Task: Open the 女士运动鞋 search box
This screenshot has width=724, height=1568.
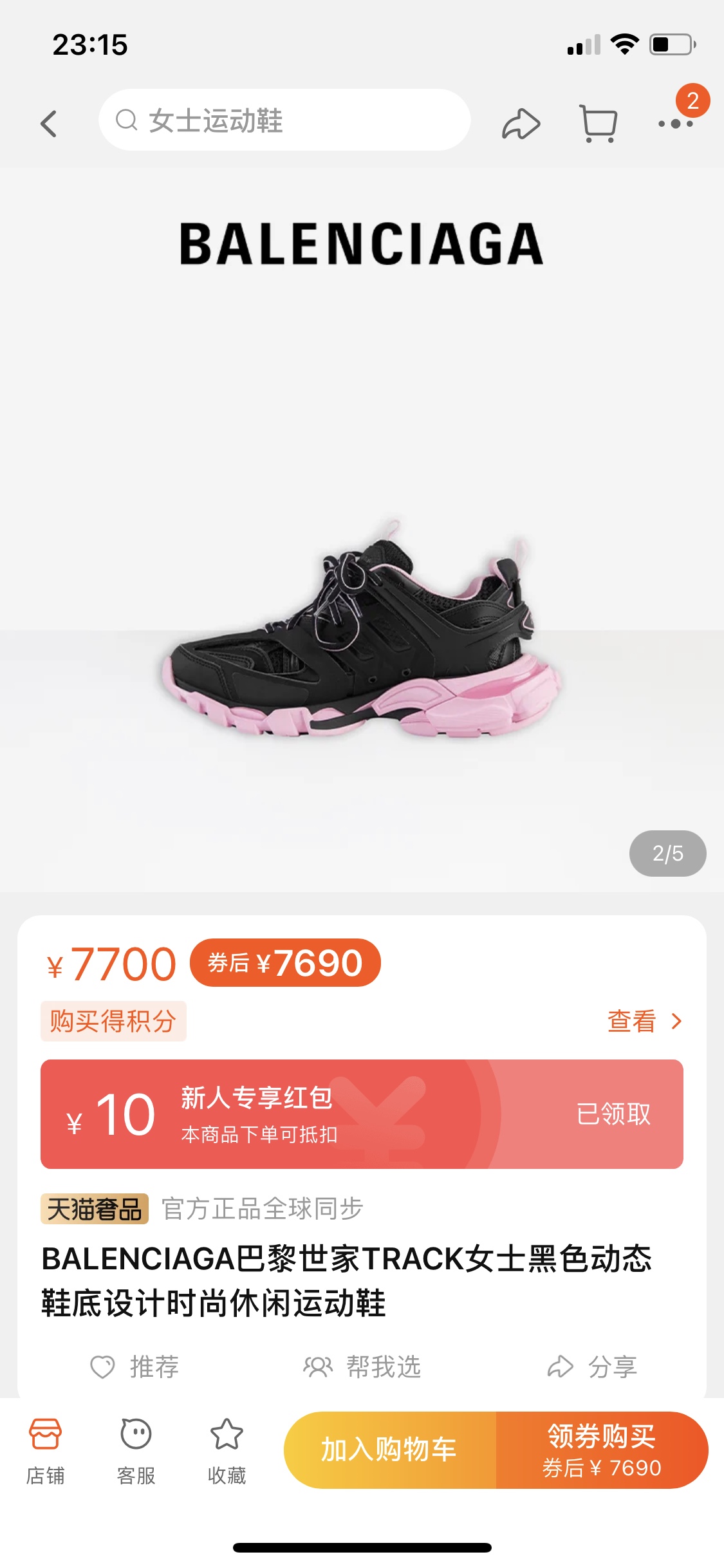Action: point(284,120)
